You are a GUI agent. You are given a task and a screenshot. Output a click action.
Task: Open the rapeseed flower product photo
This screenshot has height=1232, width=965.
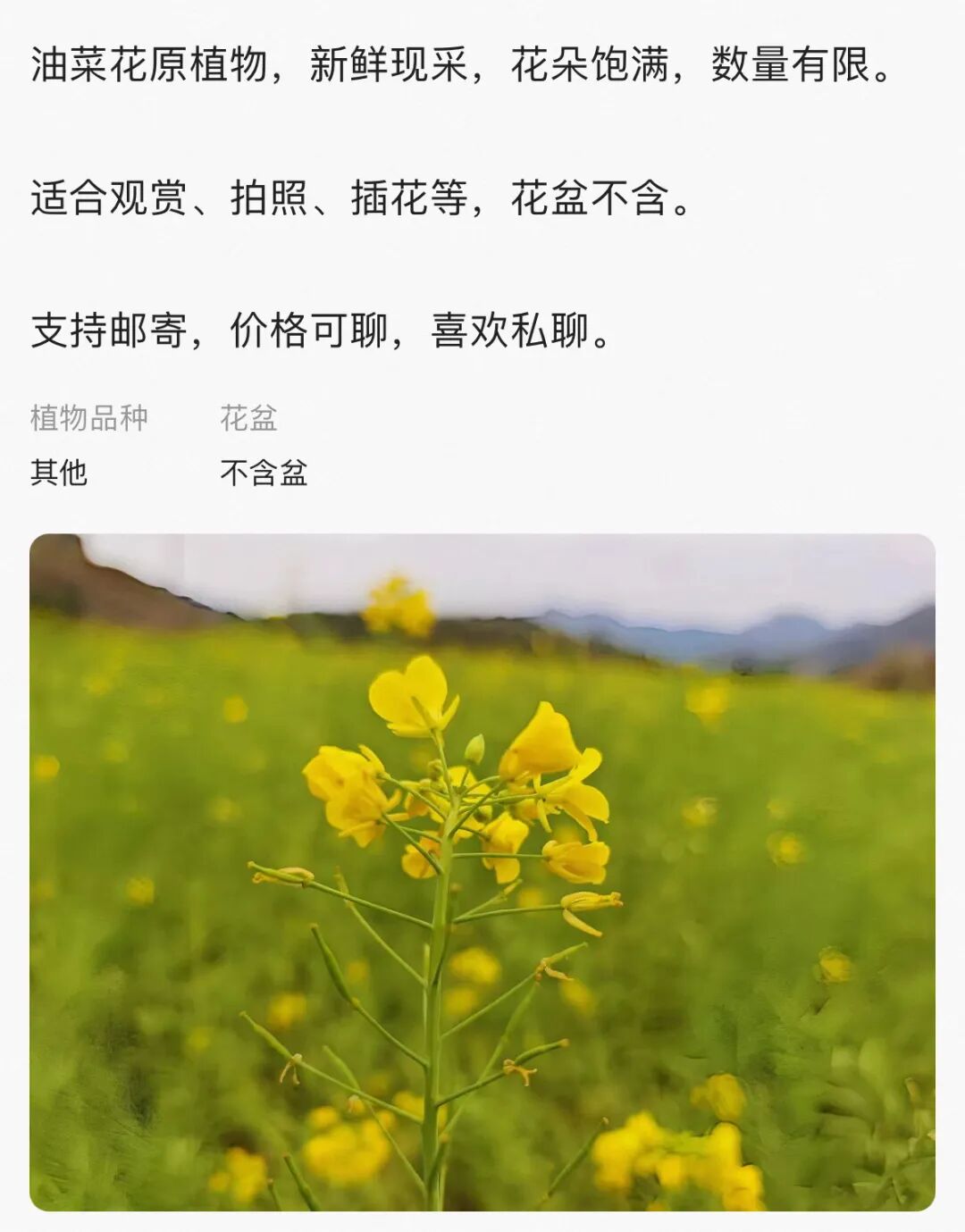(482, 871)
